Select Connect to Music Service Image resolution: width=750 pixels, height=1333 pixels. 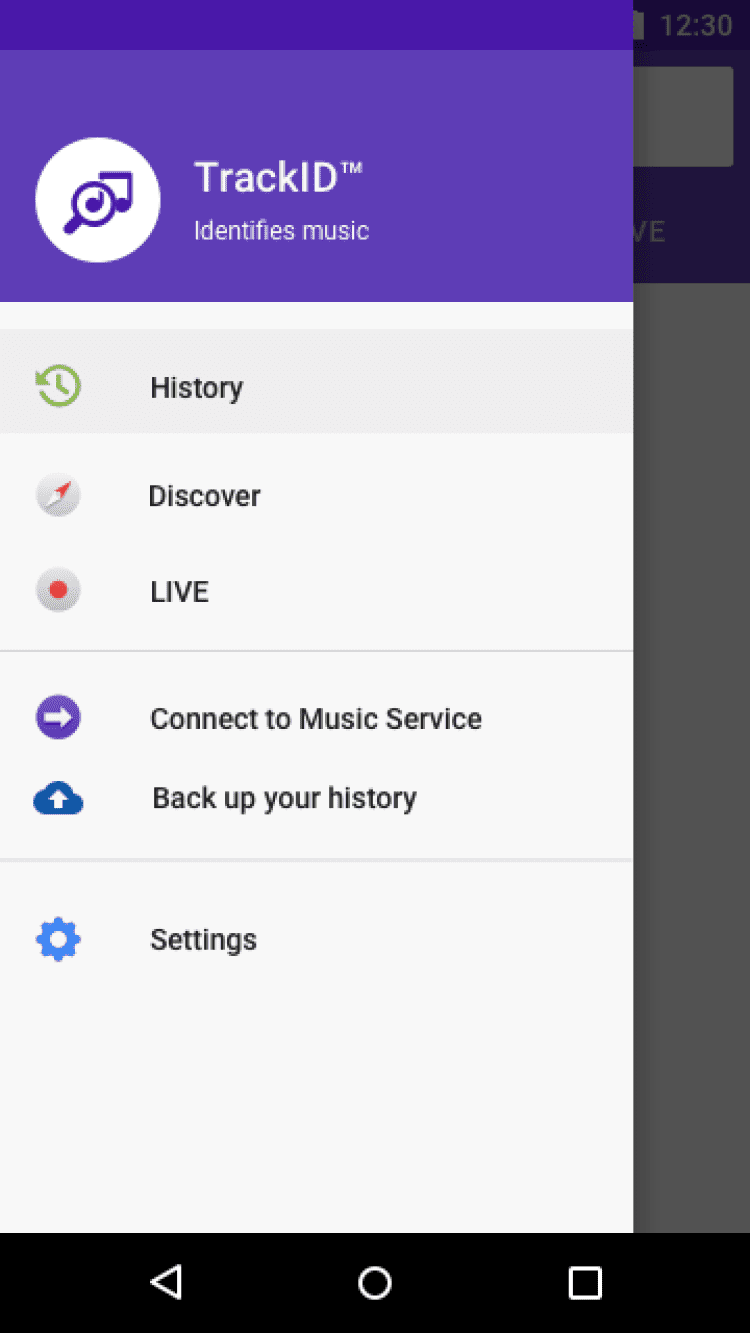pyautogui.click(x=315, y=718)
